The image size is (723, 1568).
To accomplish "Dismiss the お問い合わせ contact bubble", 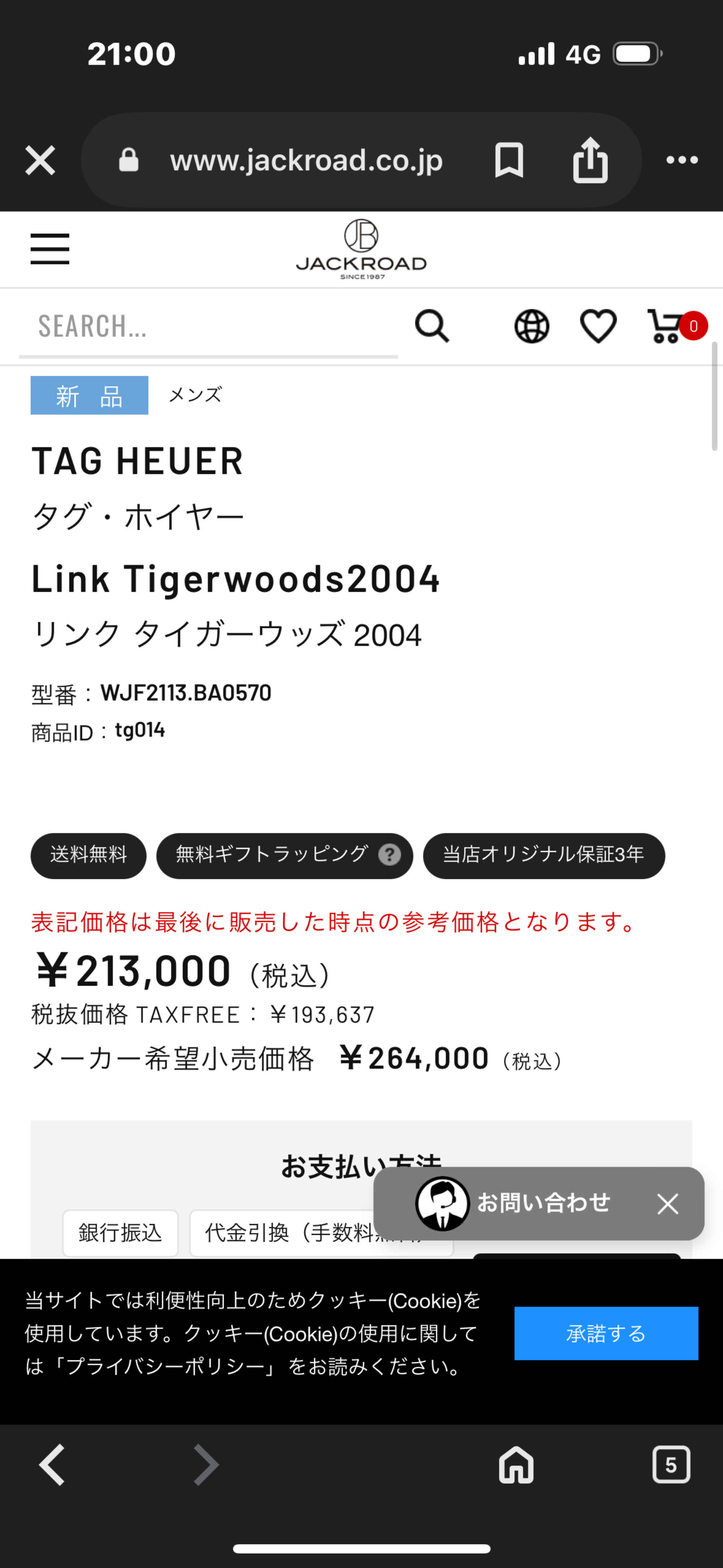I will click(x=668, y=1203).
